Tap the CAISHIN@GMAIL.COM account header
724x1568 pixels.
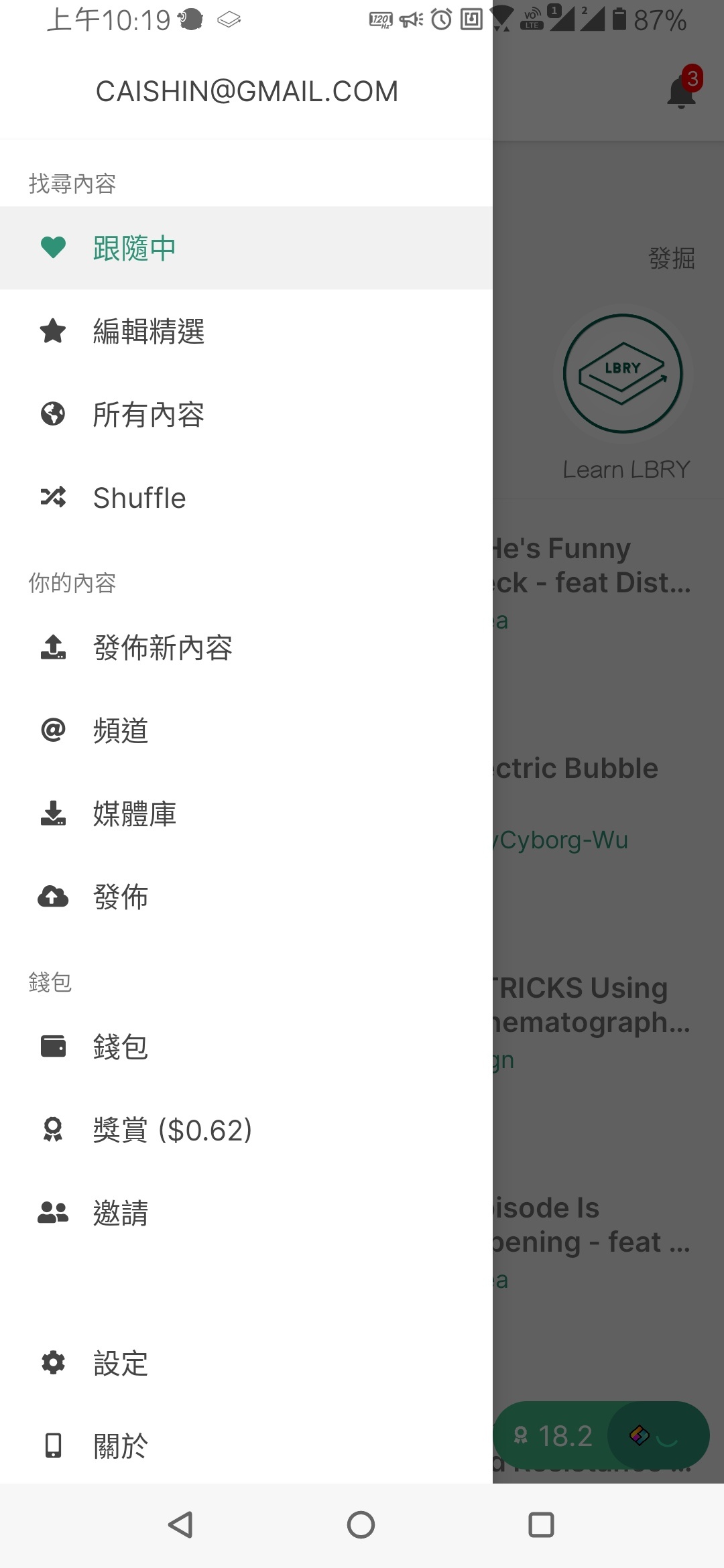(247, 91)
